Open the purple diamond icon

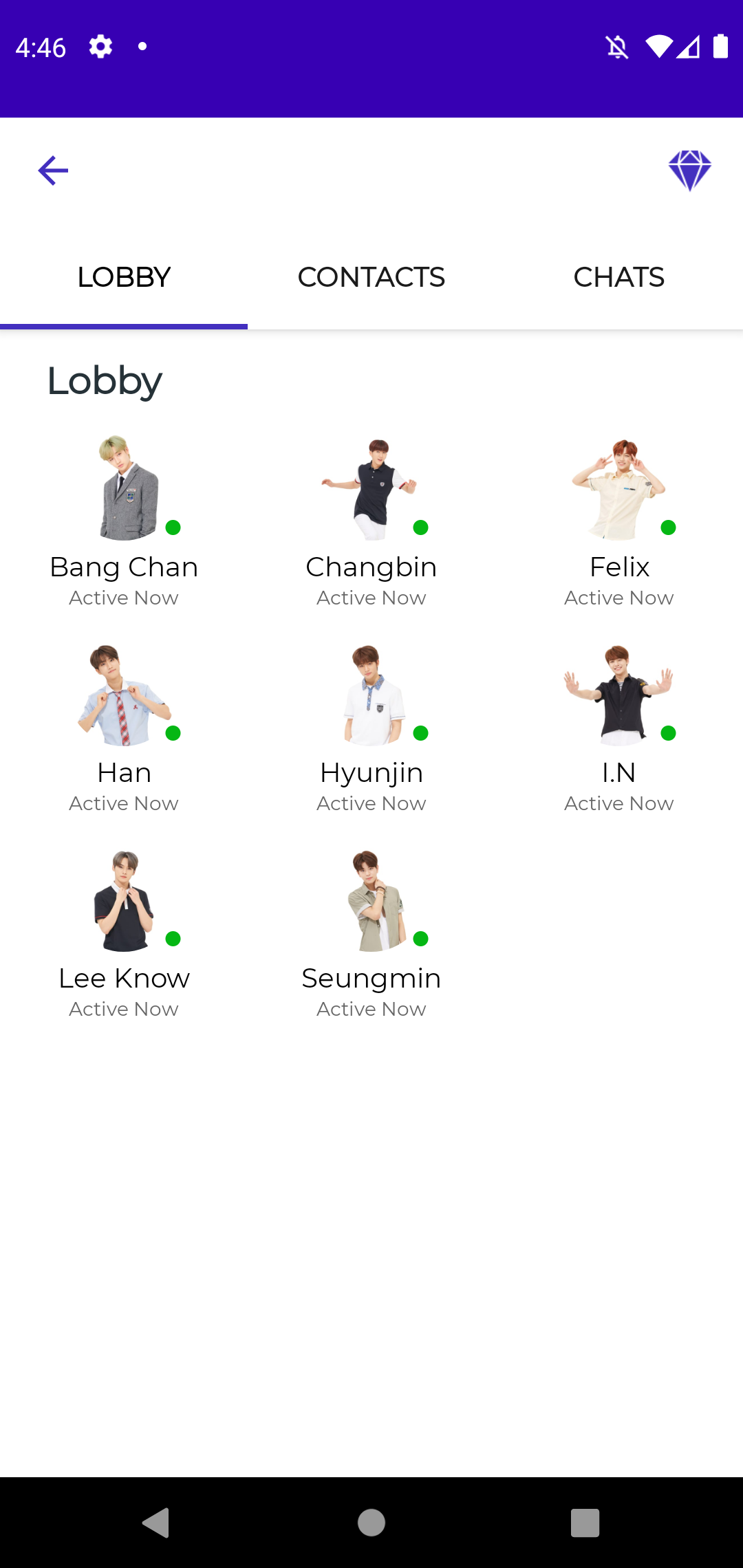coord(689,171)
